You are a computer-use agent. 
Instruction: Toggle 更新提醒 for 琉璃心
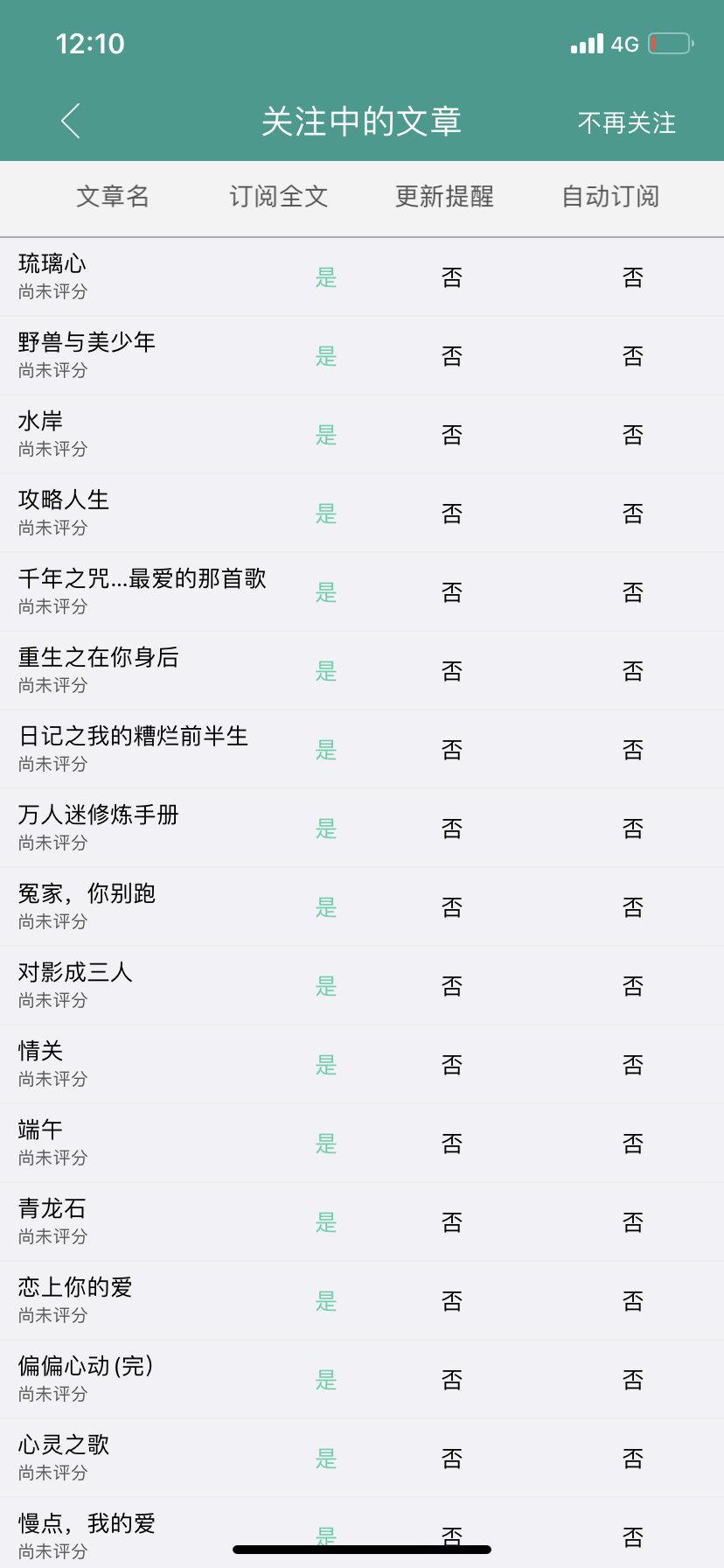(452, 278)
